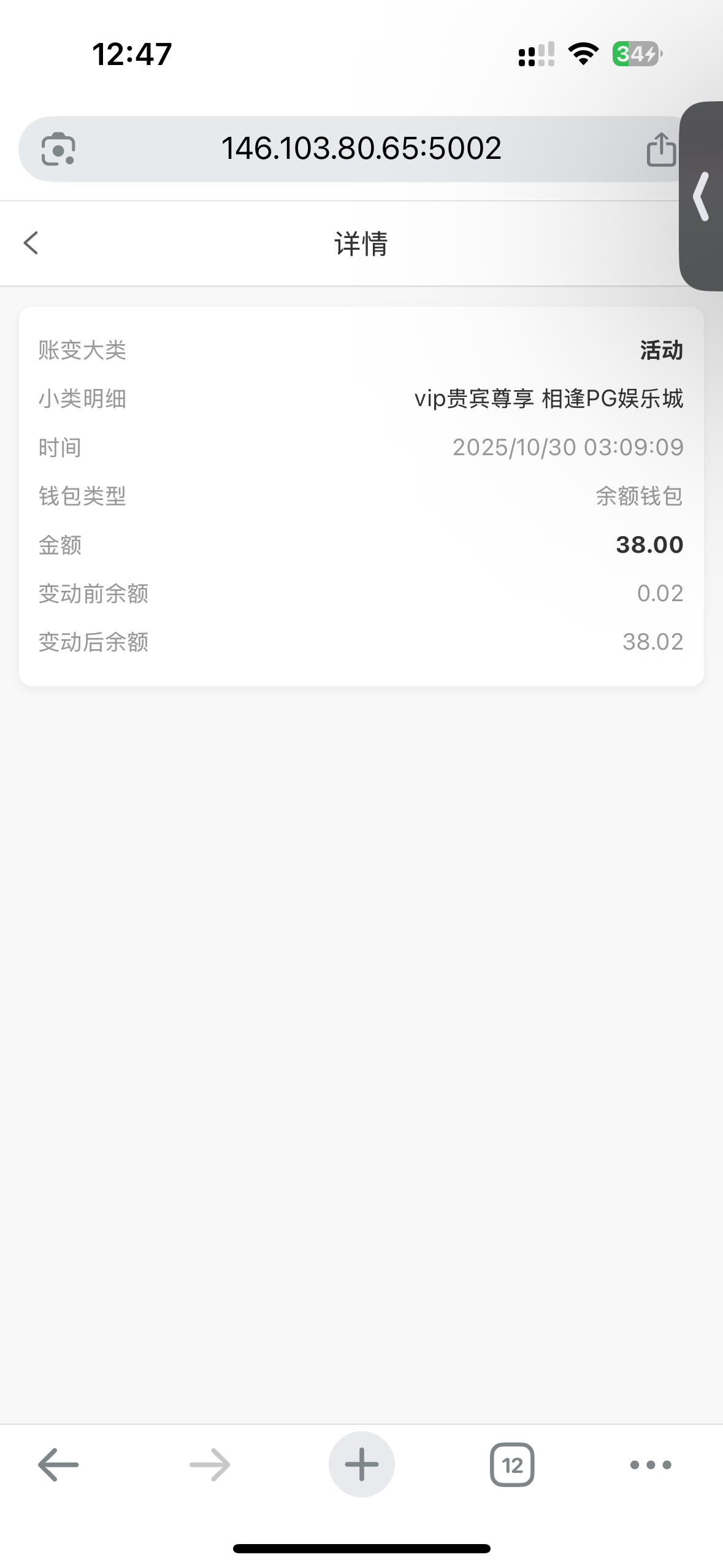Image resolution: width=723 pixels, height=1568 pixels.
Task: Open a new browser tab
Action: [x=361, y=1465]
